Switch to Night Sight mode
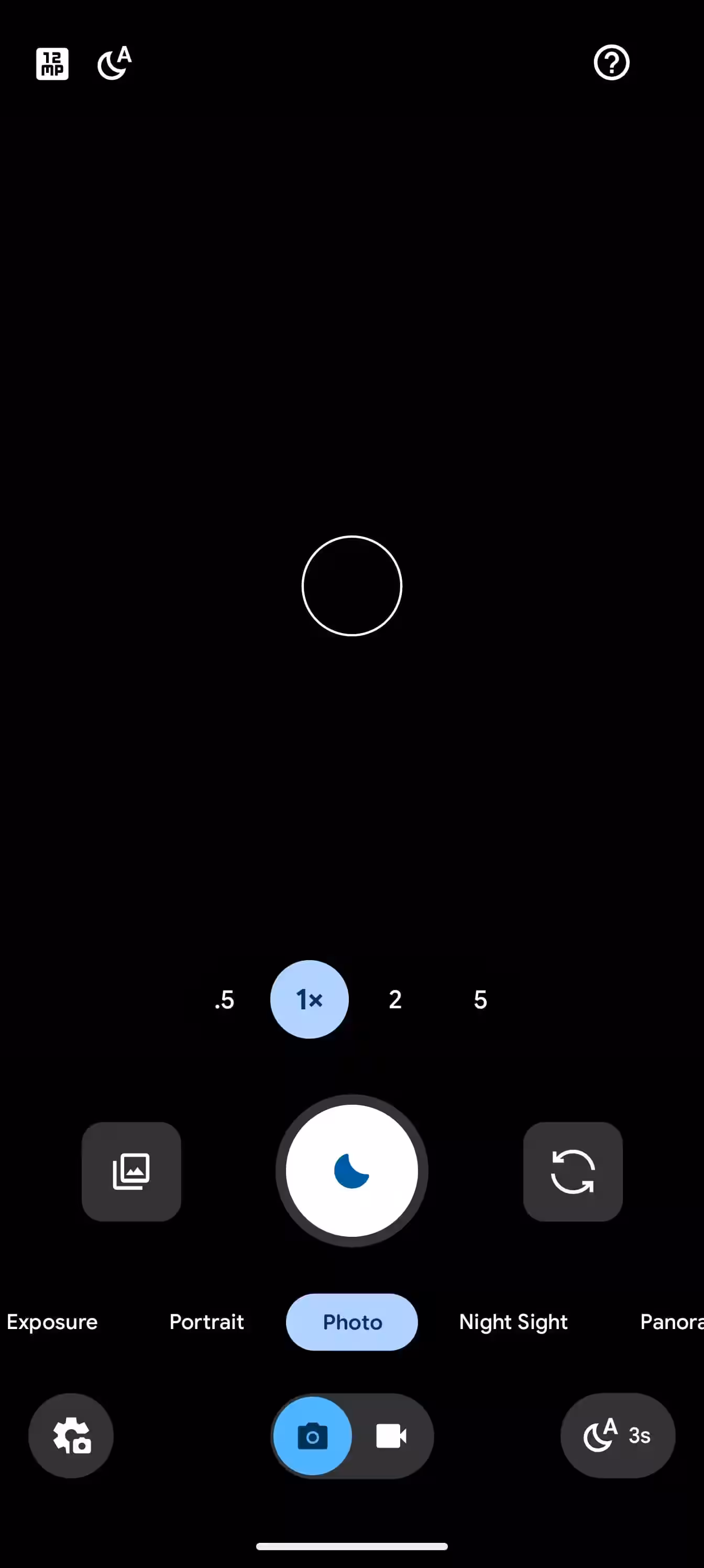Screen dimensions: 704x1568 (513, 1322)
